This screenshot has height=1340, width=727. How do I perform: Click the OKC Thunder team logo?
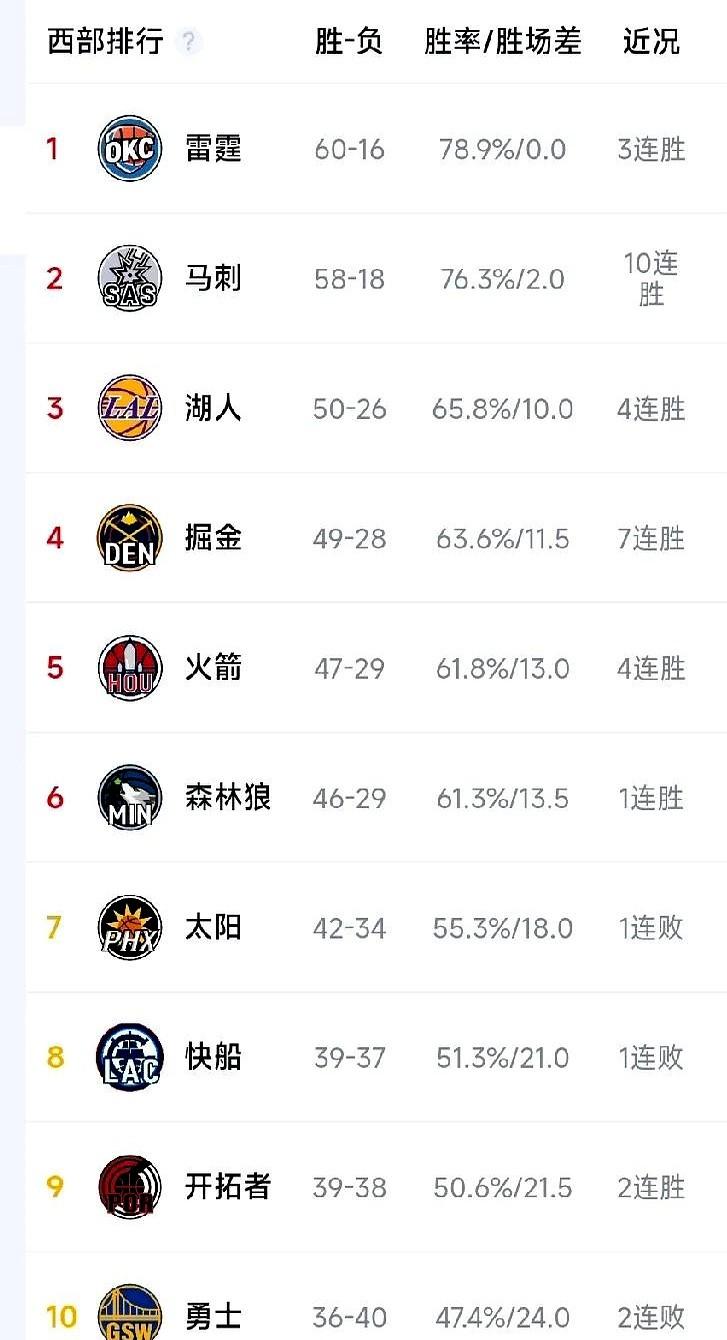129,148
